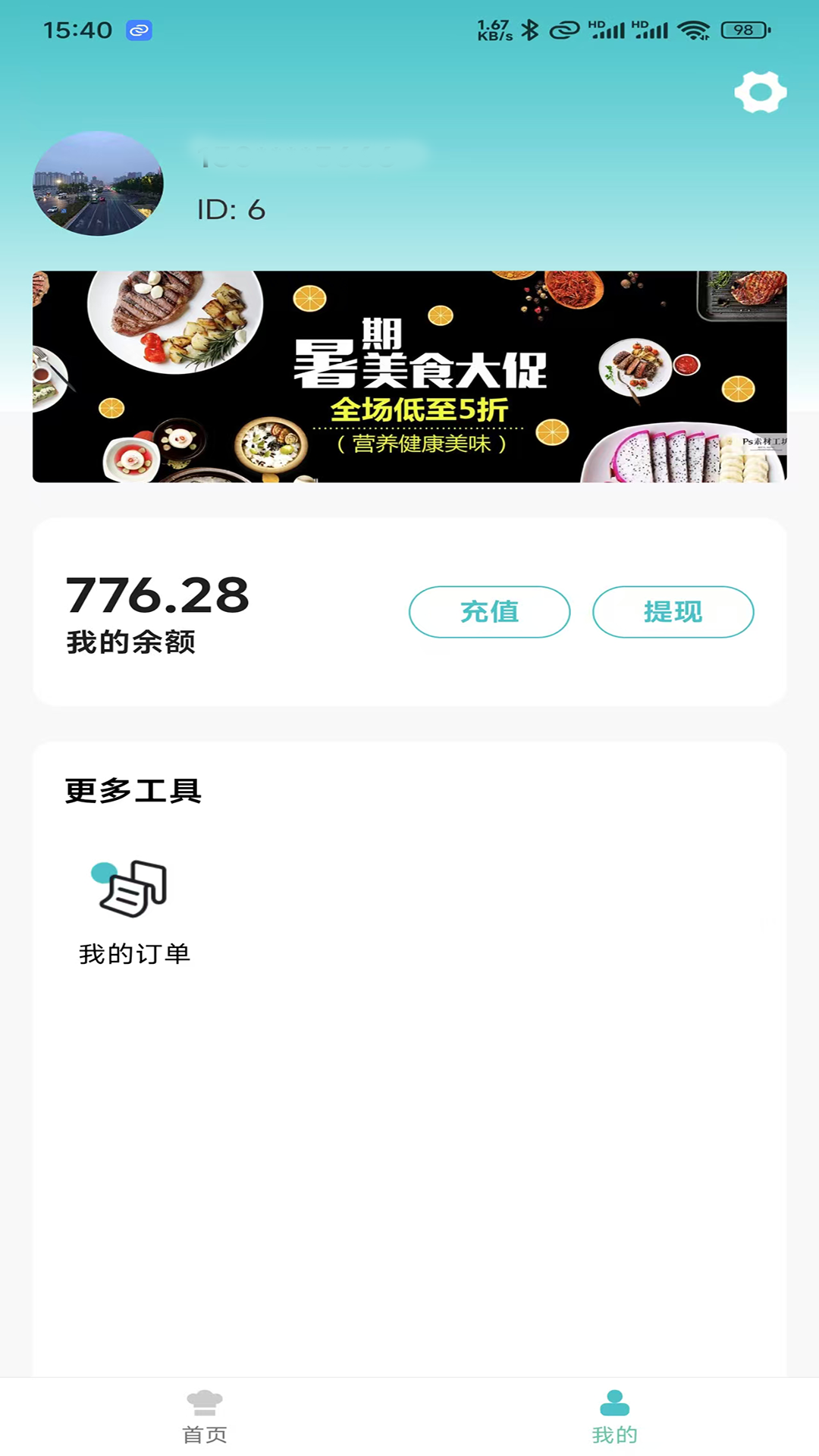
Task: Open 我的订单 from more tools
Action: (135, 953)
